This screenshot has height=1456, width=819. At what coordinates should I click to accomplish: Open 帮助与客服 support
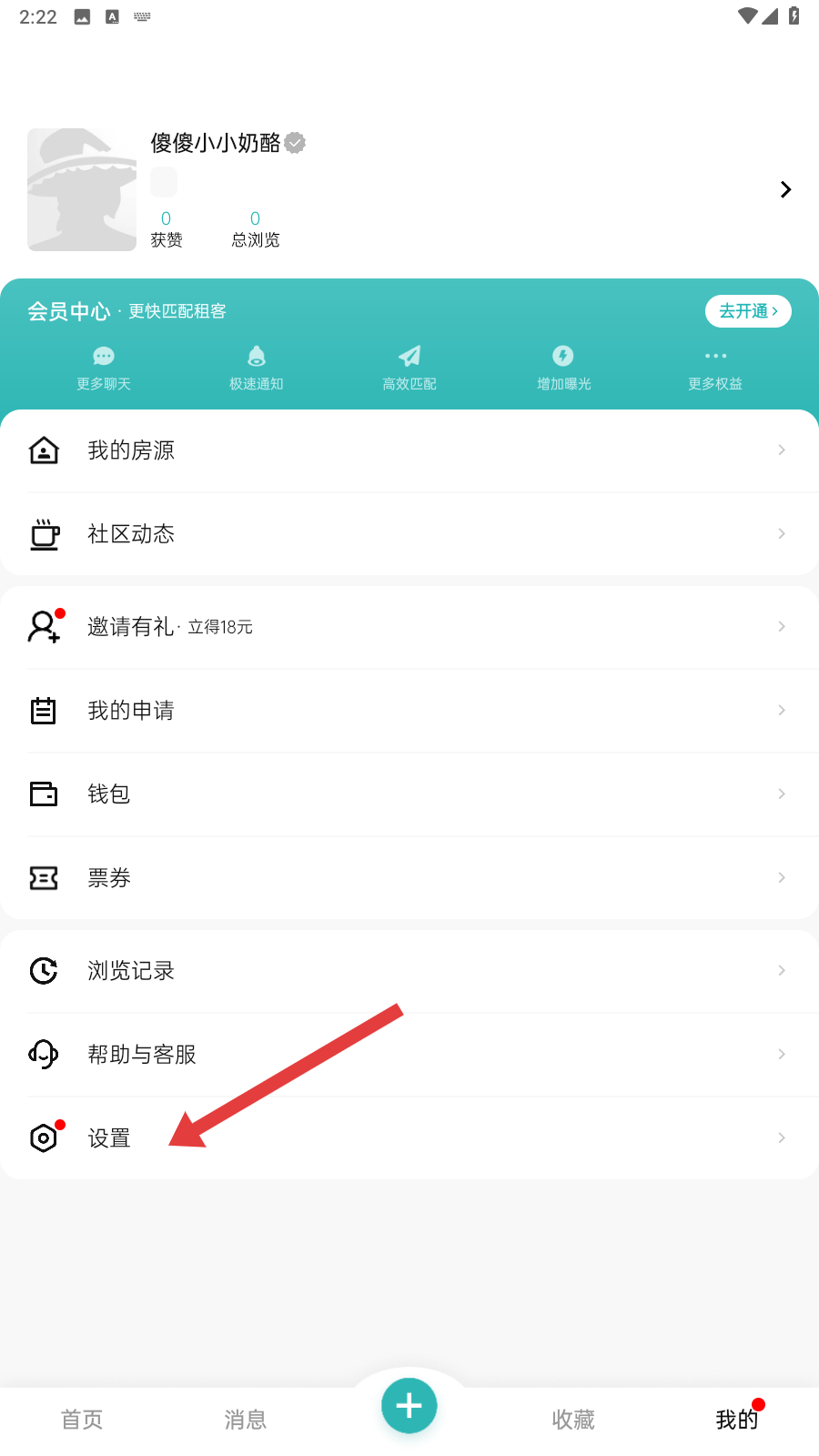409,1055
